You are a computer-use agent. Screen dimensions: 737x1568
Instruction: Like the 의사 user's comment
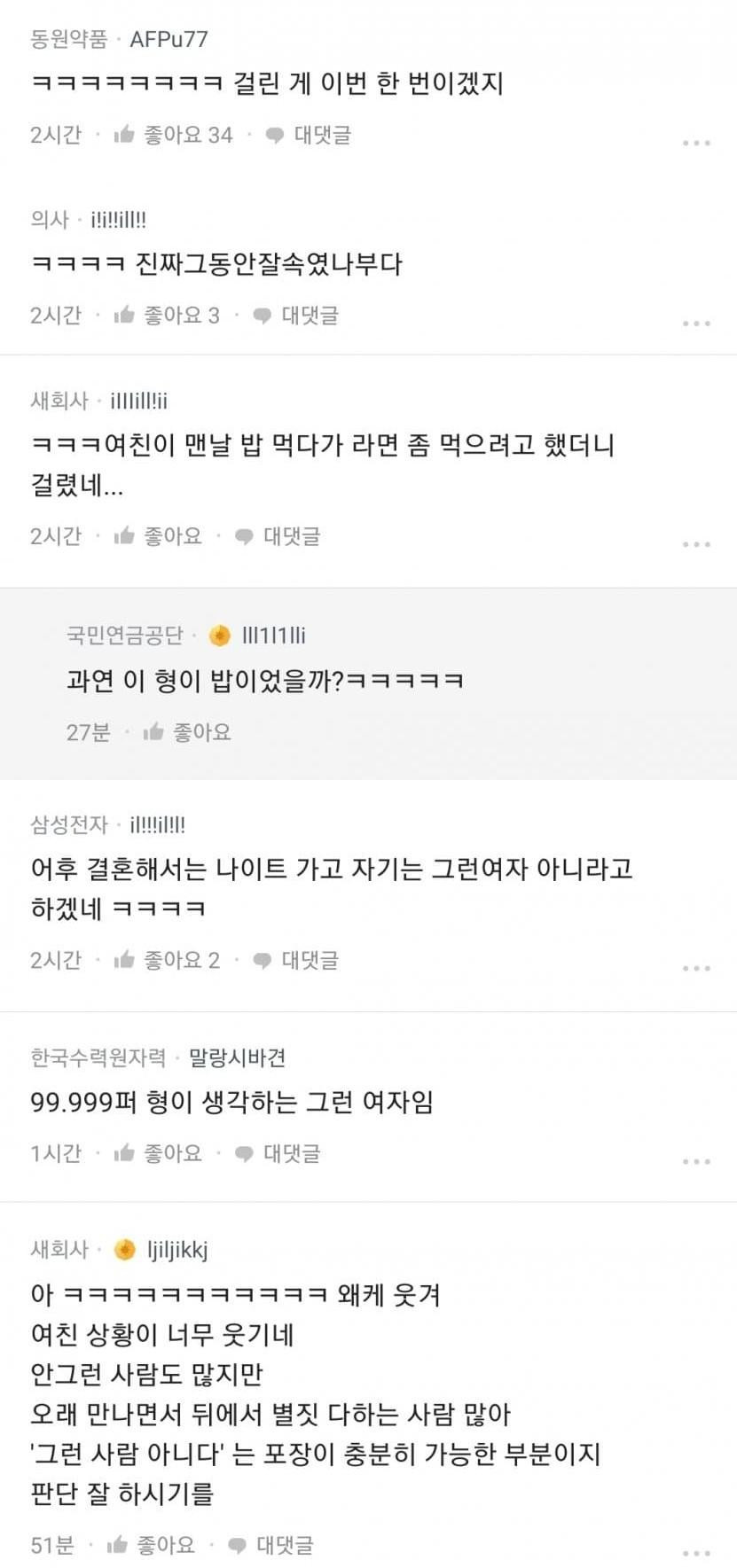(167, 316)
